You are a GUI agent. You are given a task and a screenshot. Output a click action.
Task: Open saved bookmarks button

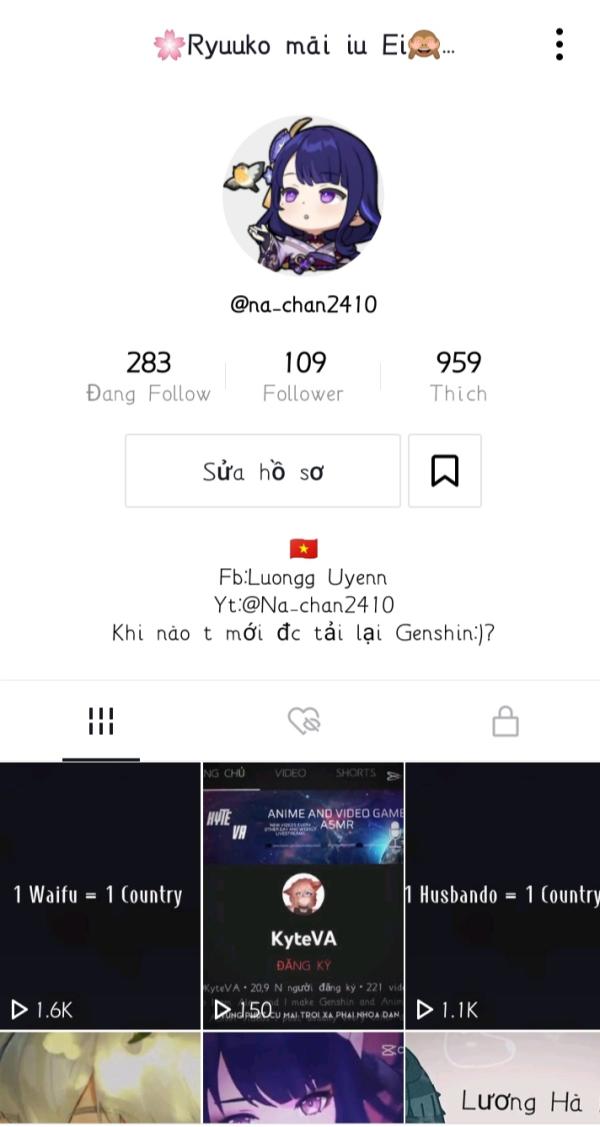[445, 471]
